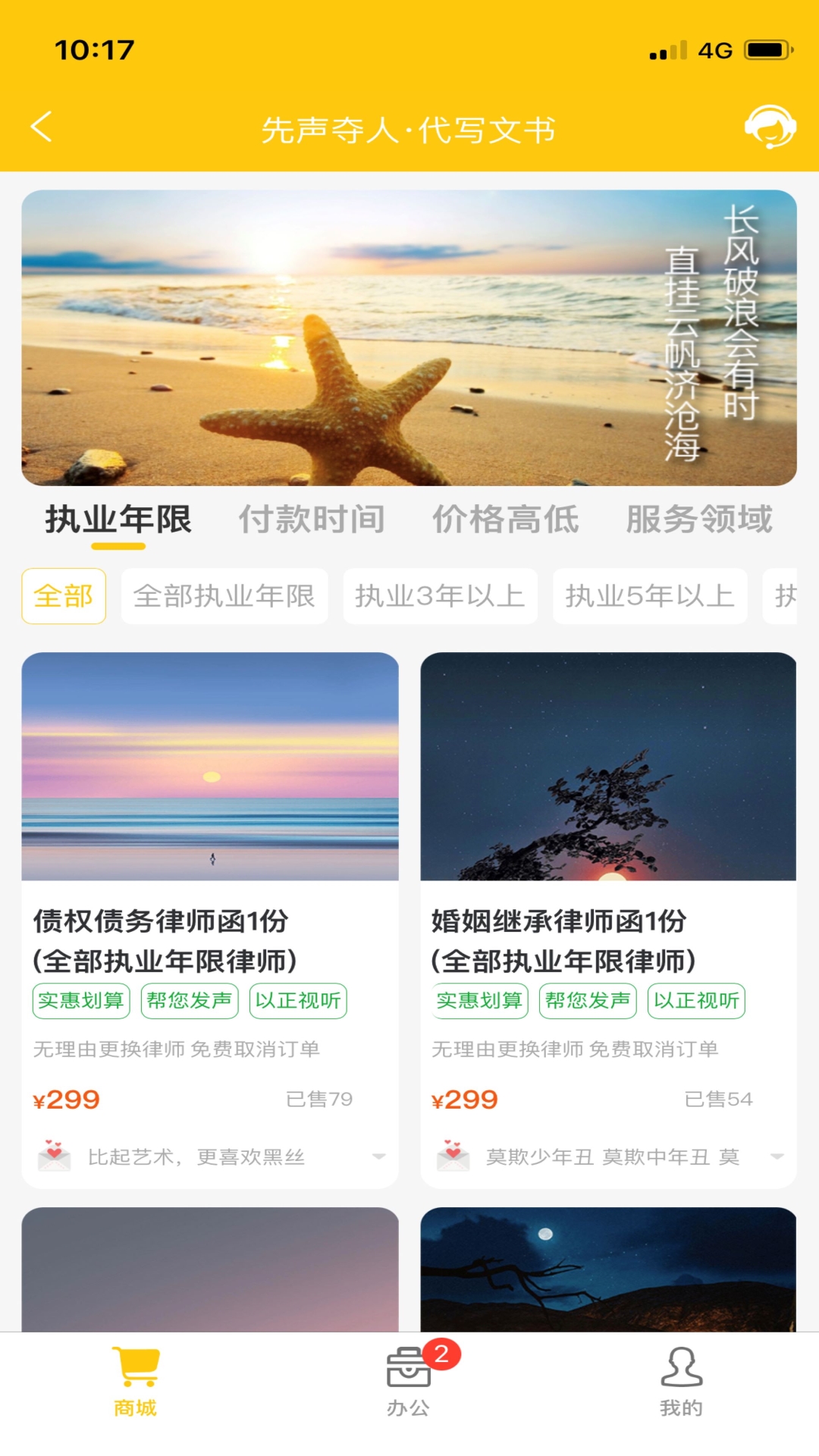
Task: Expand message under 莫欺少年丑
Action: (x=777, y=1156)
